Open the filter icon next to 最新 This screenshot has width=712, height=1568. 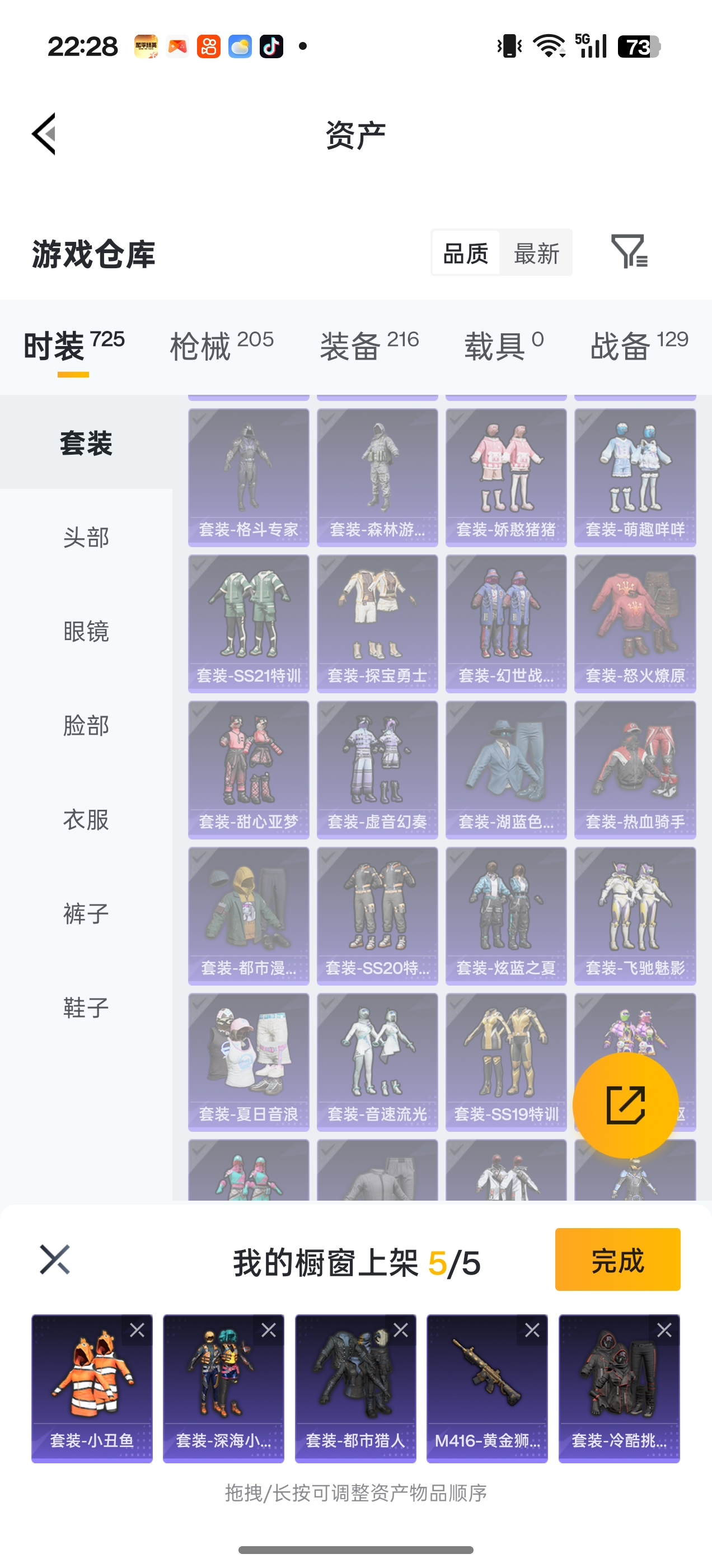(629, 251)
